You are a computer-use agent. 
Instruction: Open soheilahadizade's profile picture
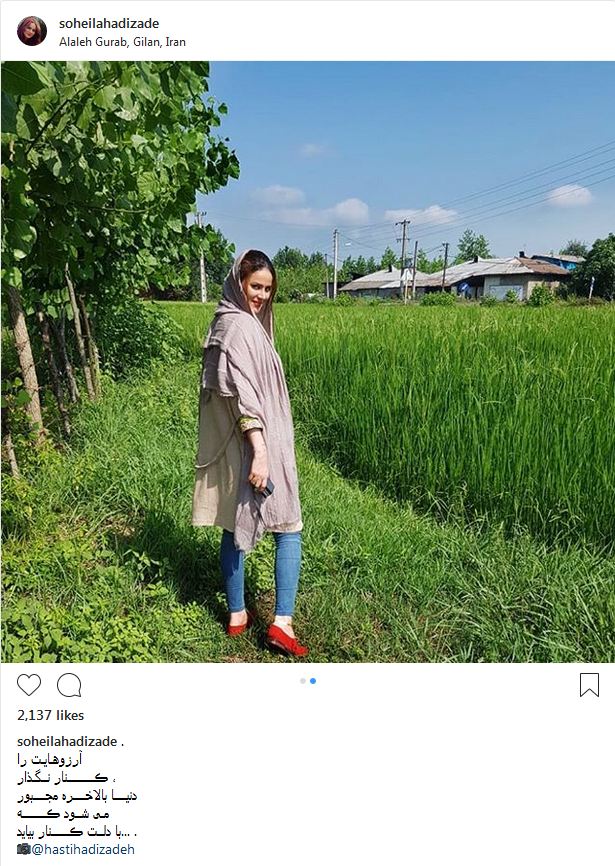tap(31, 31)
